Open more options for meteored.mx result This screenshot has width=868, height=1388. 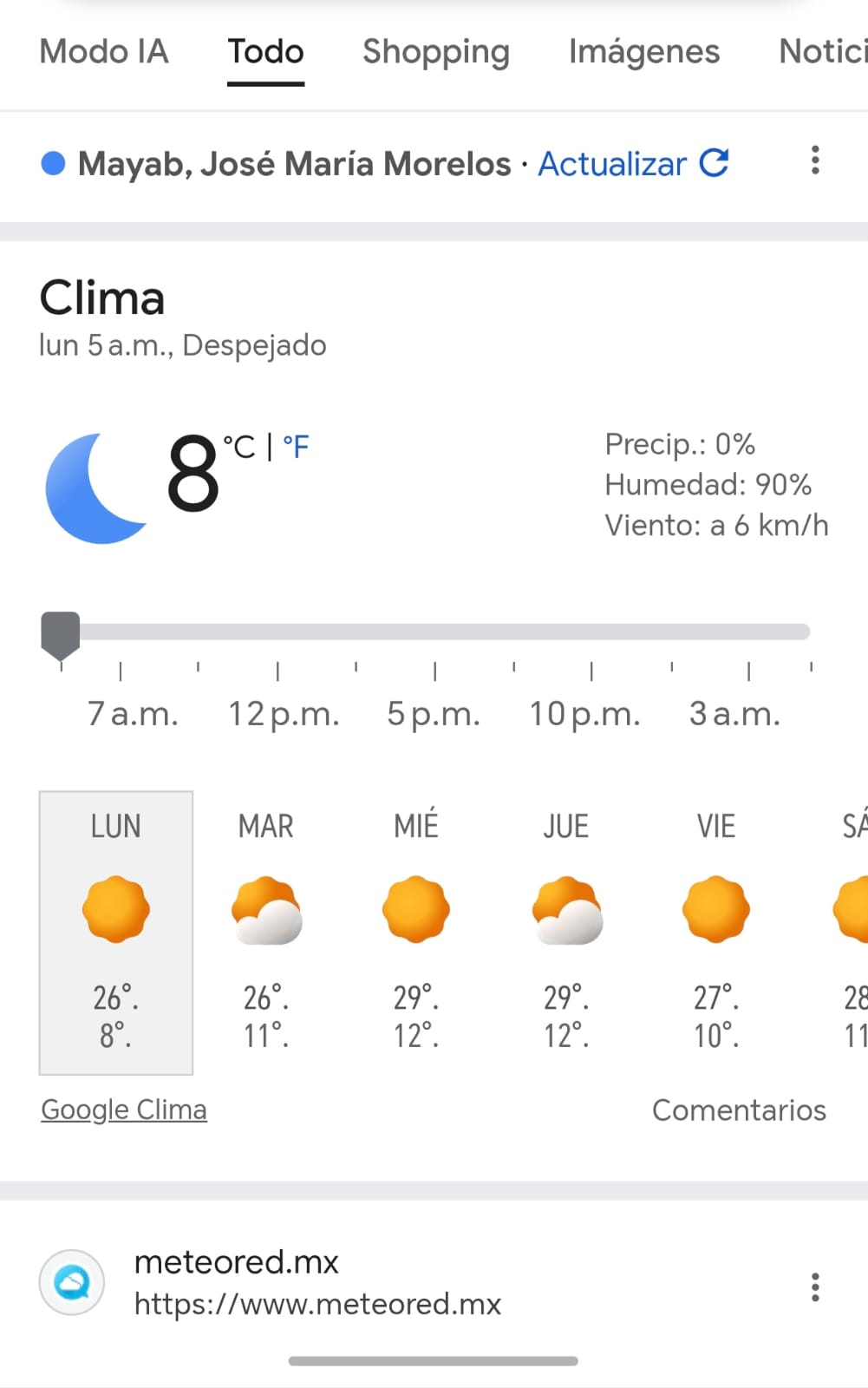(815, 1287)
